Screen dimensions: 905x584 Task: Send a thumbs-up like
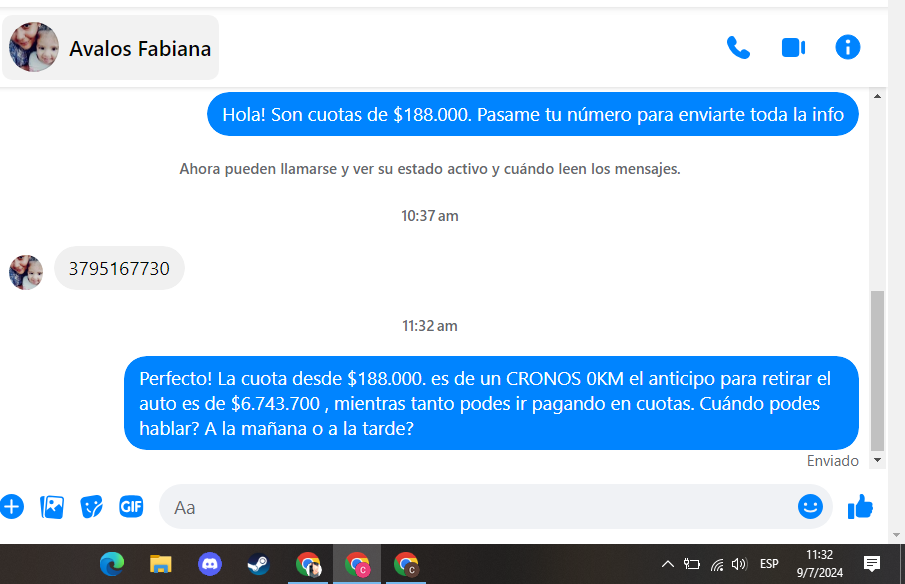pyautogui.click(x=860, y=507)
